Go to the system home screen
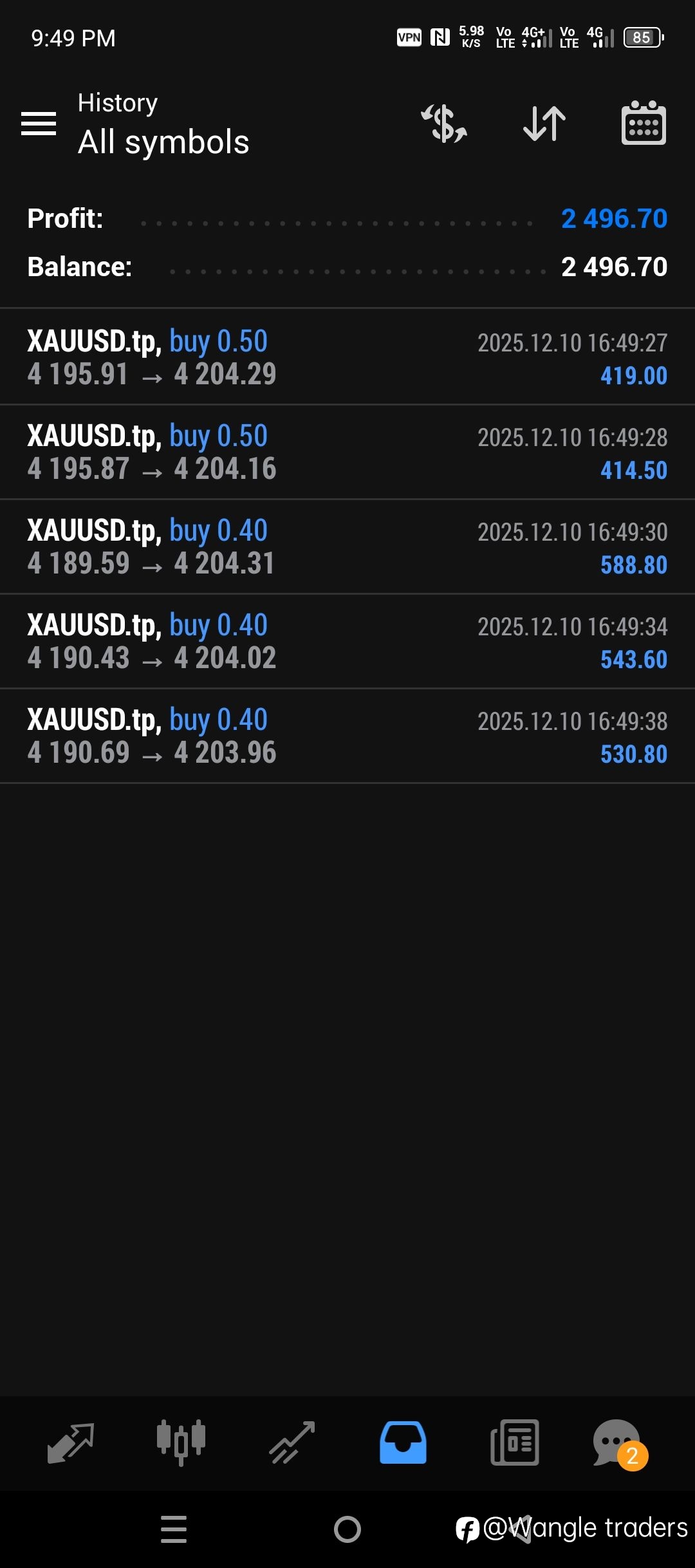 [347, 1529]
